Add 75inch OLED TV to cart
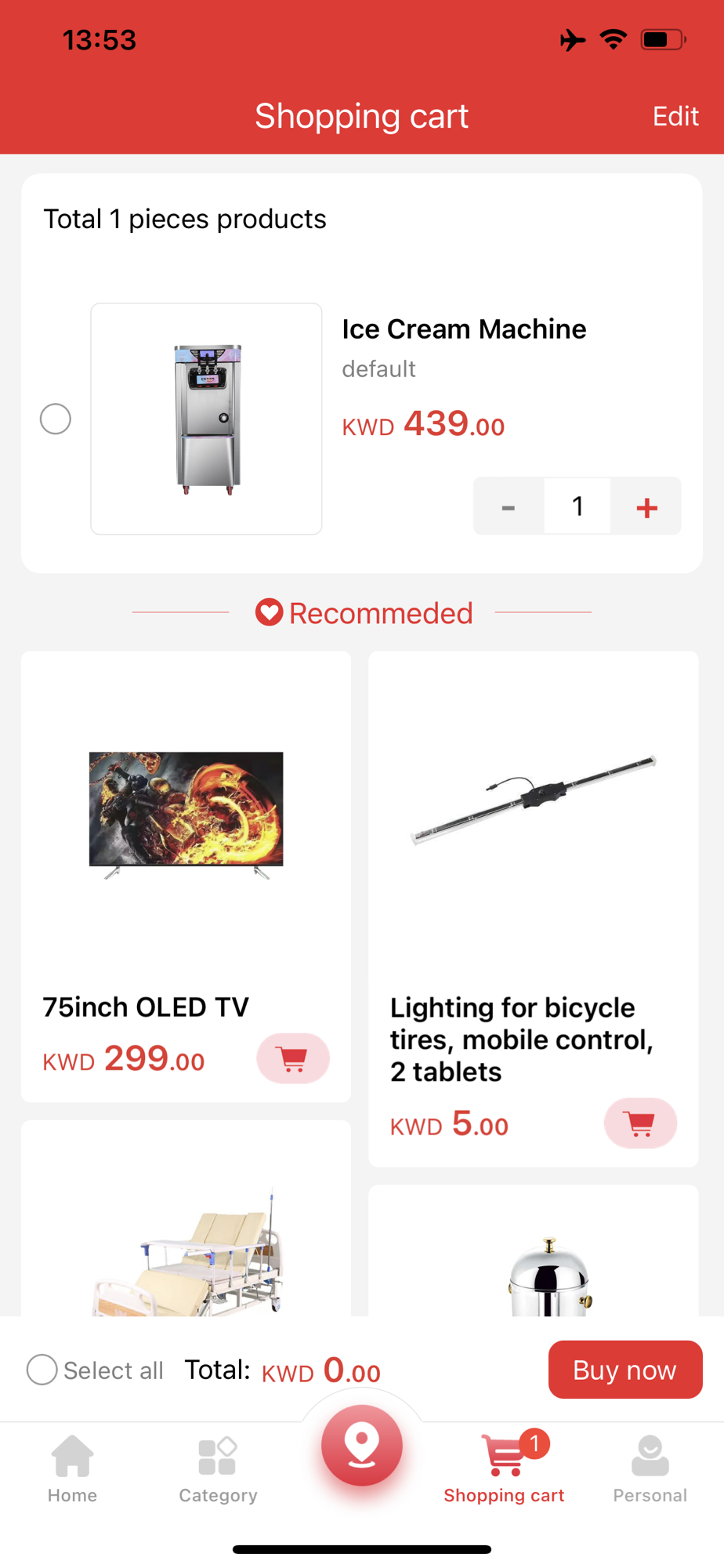Viewport: 724px width, 1568px height. [293, 1058]
